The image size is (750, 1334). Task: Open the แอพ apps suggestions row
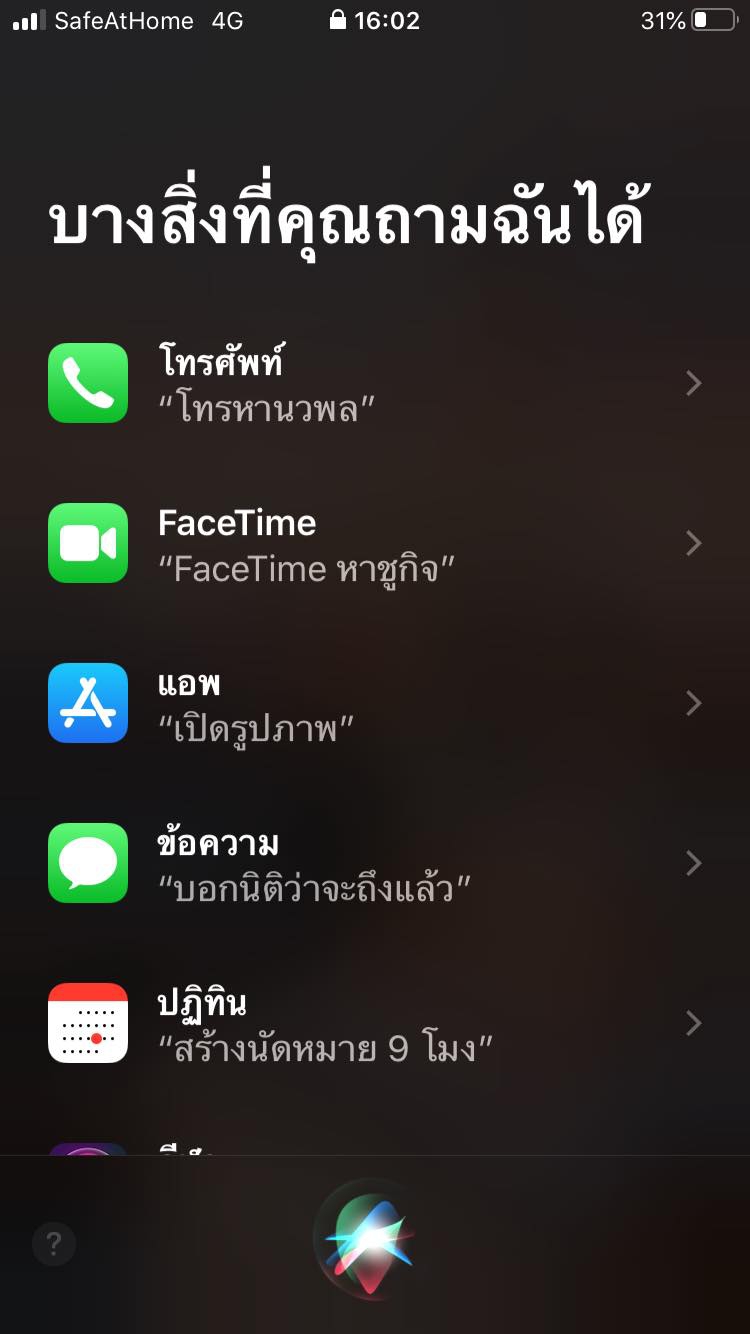tap(375, 703)
